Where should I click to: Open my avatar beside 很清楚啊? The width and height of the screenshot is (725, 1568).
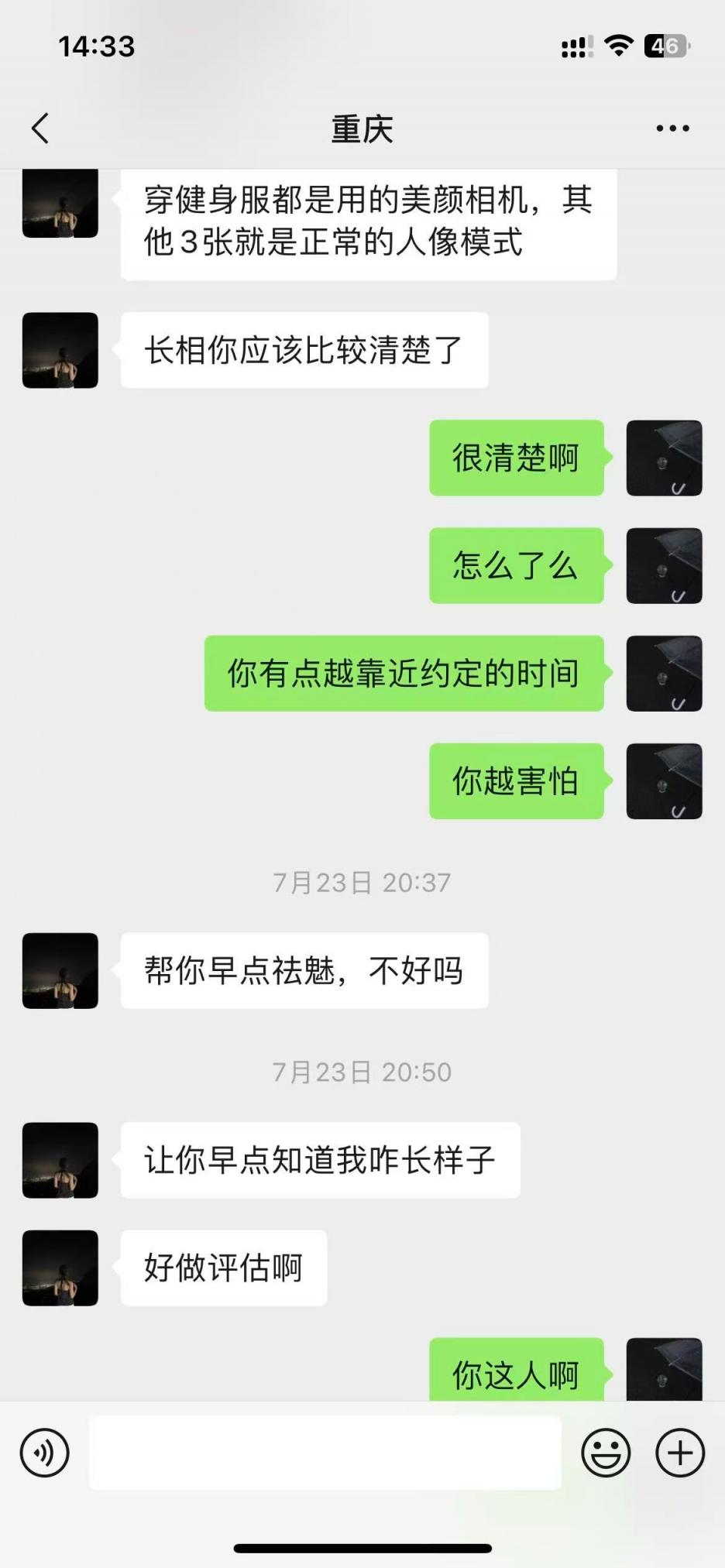664,458
